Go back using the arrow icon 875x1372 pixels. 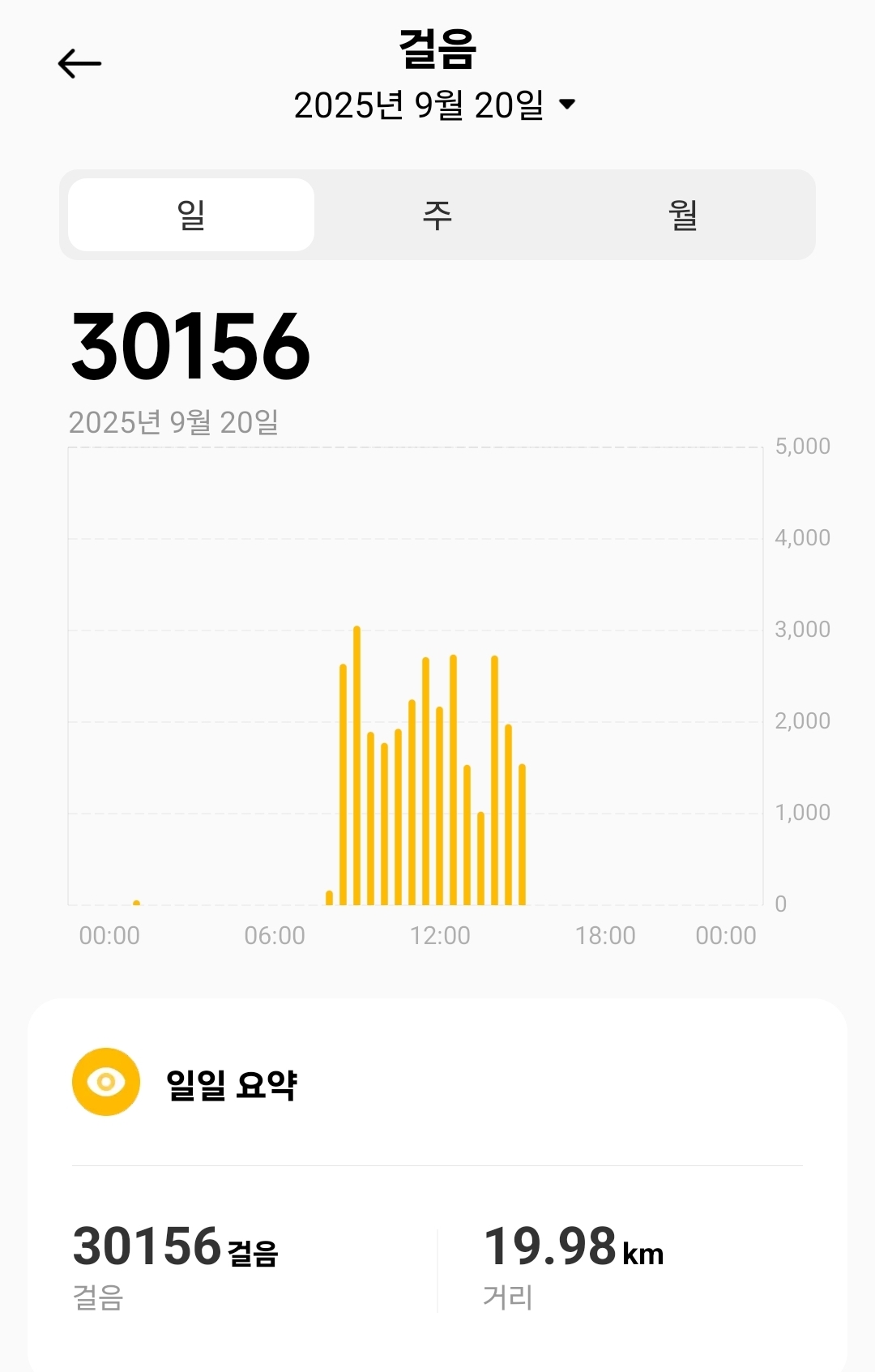click(x=79, y=63)
